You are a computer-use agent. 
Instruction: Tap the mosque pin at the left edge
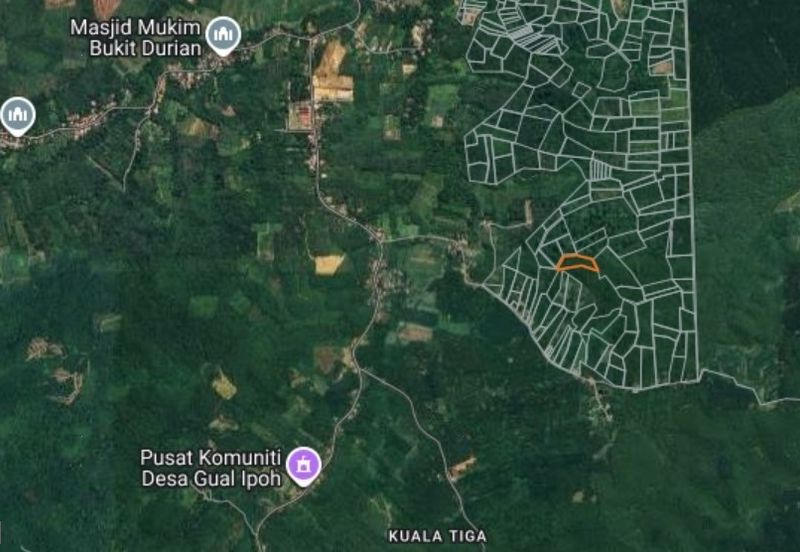(x=16, y=115)
